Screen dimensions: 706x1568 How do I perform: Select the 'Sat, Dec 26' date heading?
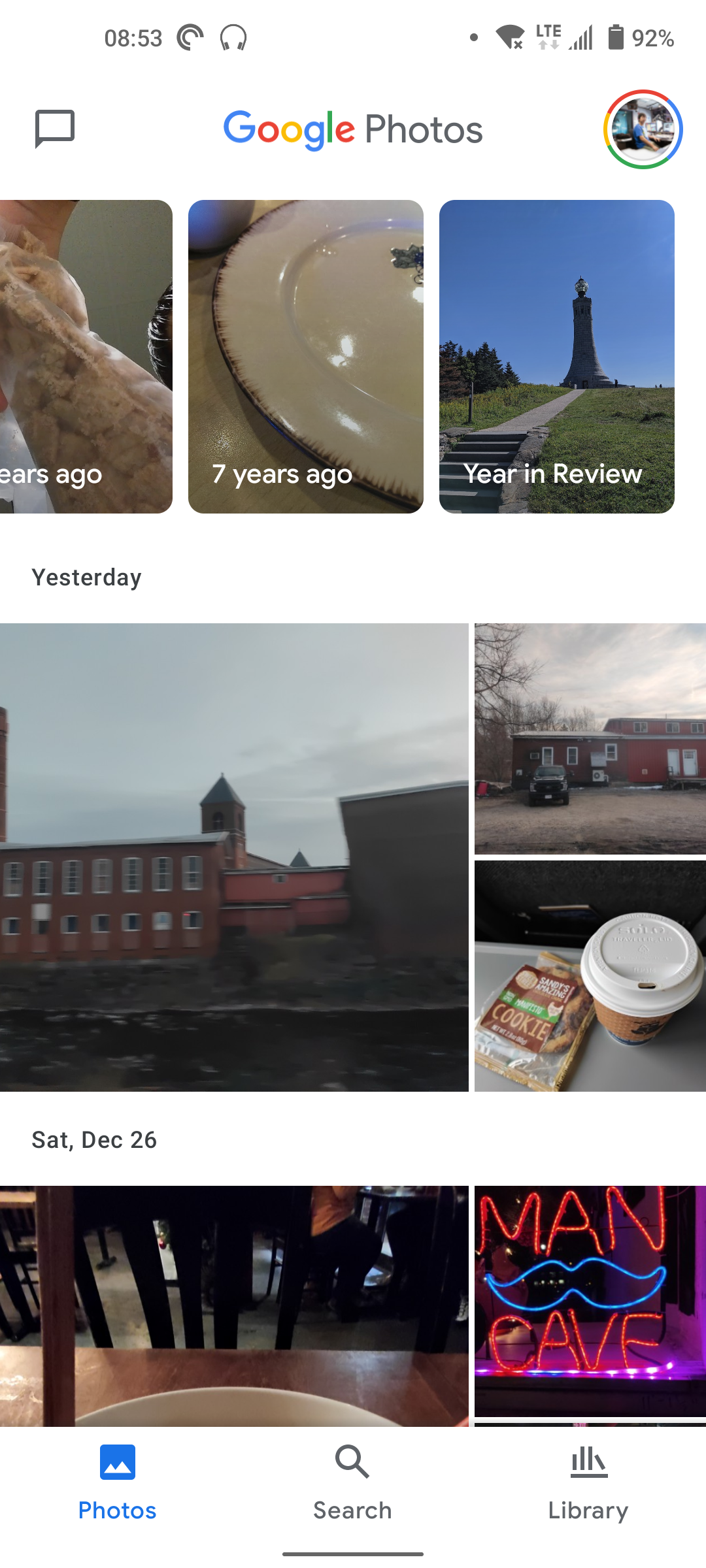93,1139
